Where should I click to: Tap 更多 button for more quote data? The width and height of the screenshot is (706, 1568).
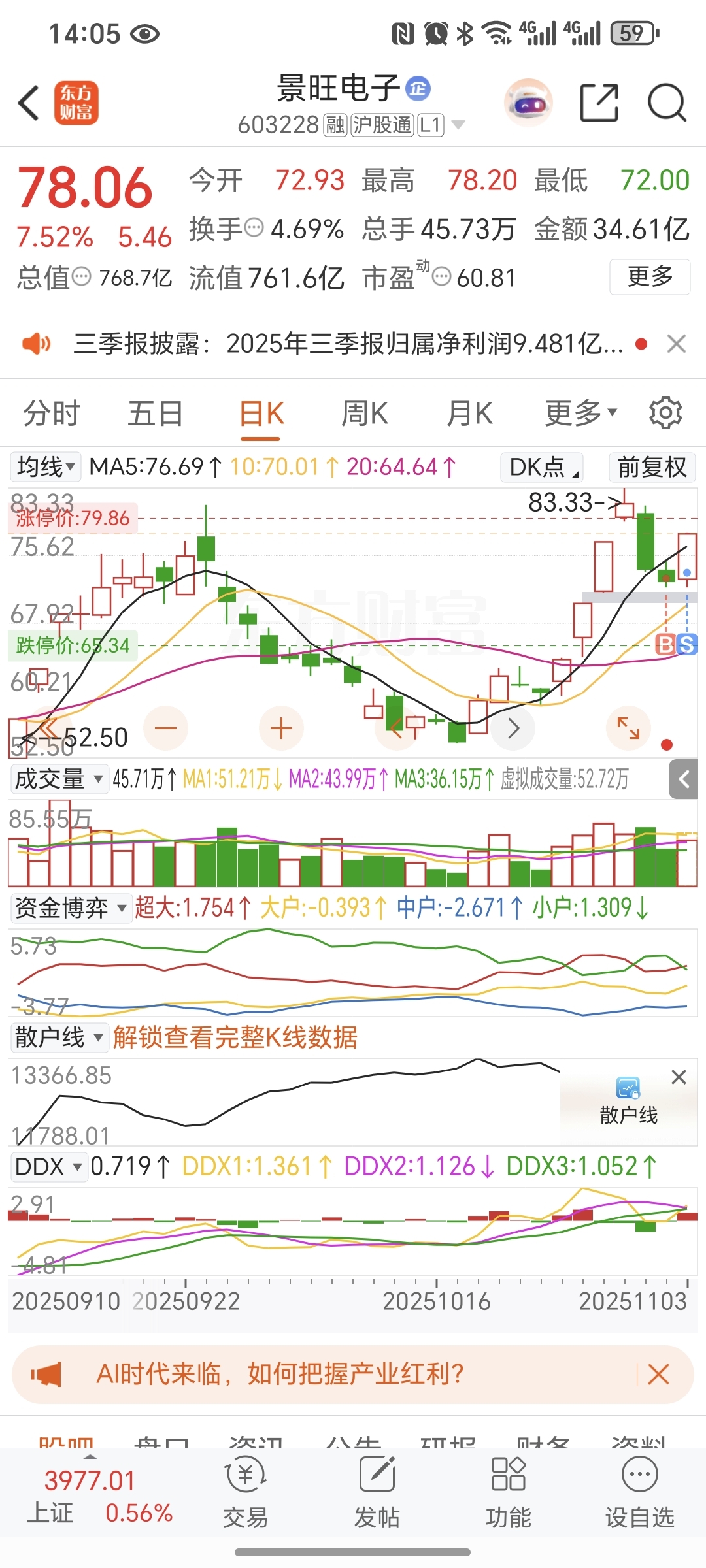tap(650, 277)
